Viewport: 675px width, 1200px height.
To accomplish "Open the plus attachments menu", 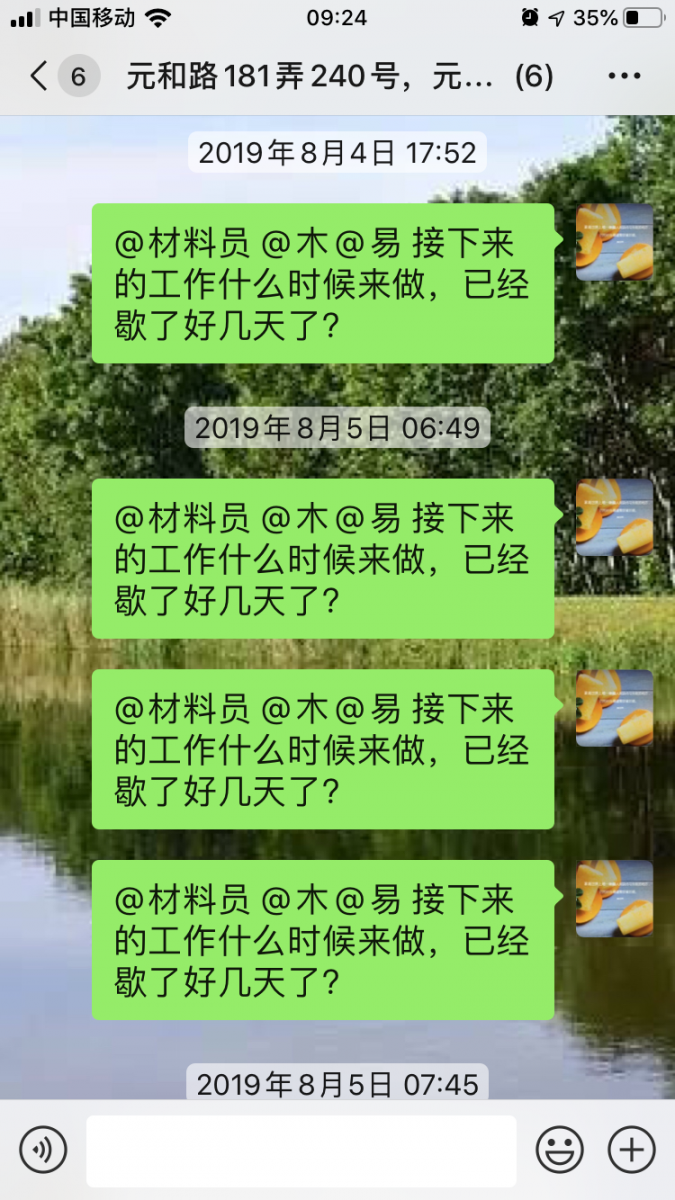I will tap(632, 1150).
